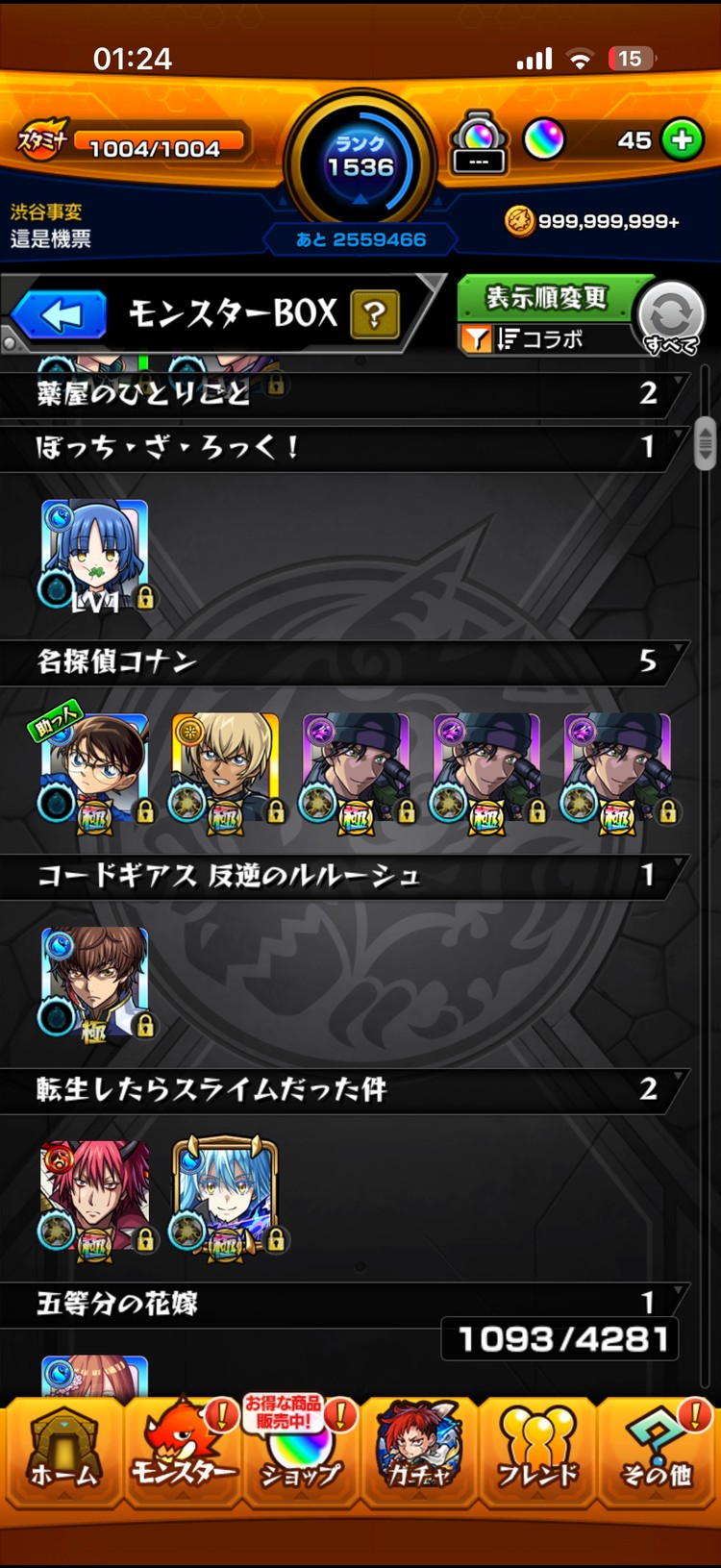Select the Code Geass monster tile
Screen dimensions: 721x1568
click(94, 983)
